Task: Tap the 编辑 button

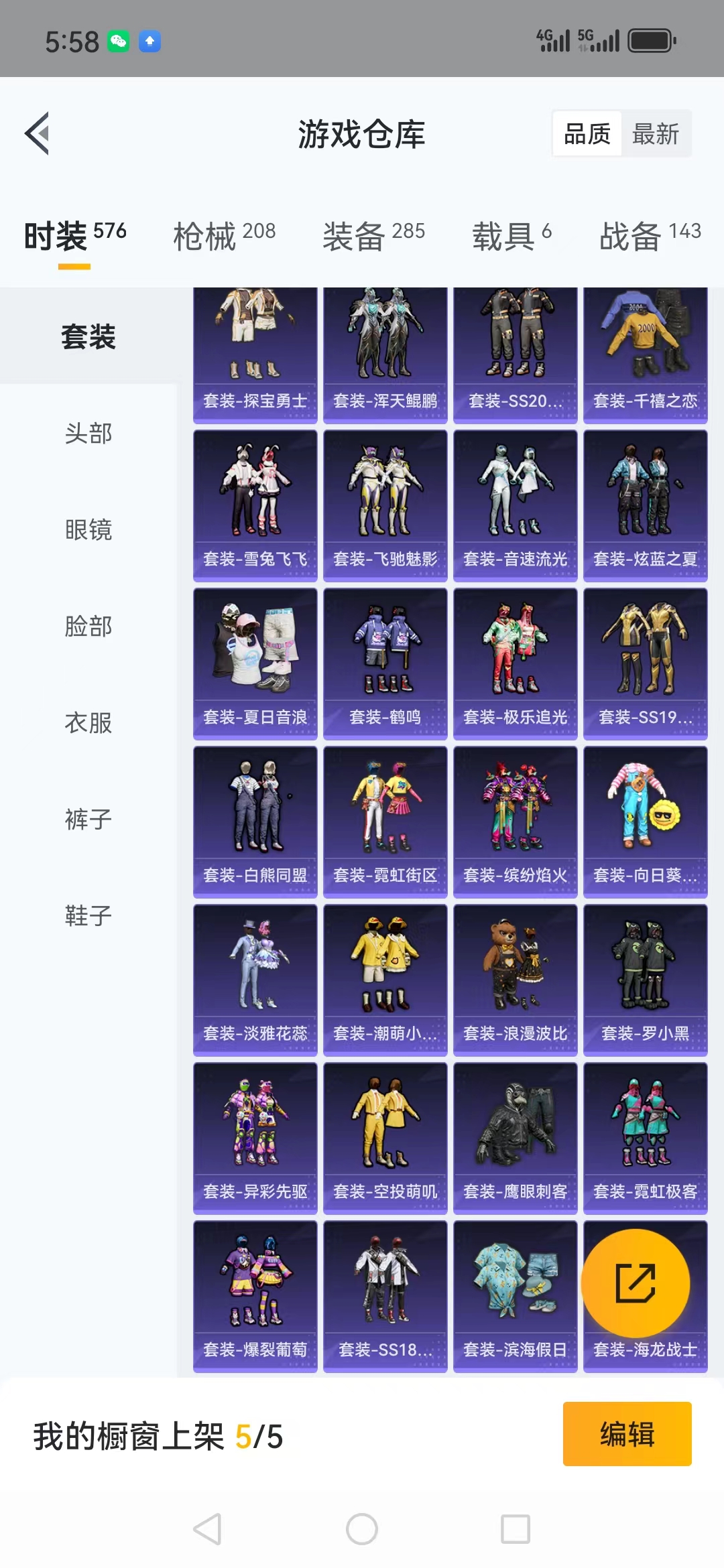Action: (627, 1434)
